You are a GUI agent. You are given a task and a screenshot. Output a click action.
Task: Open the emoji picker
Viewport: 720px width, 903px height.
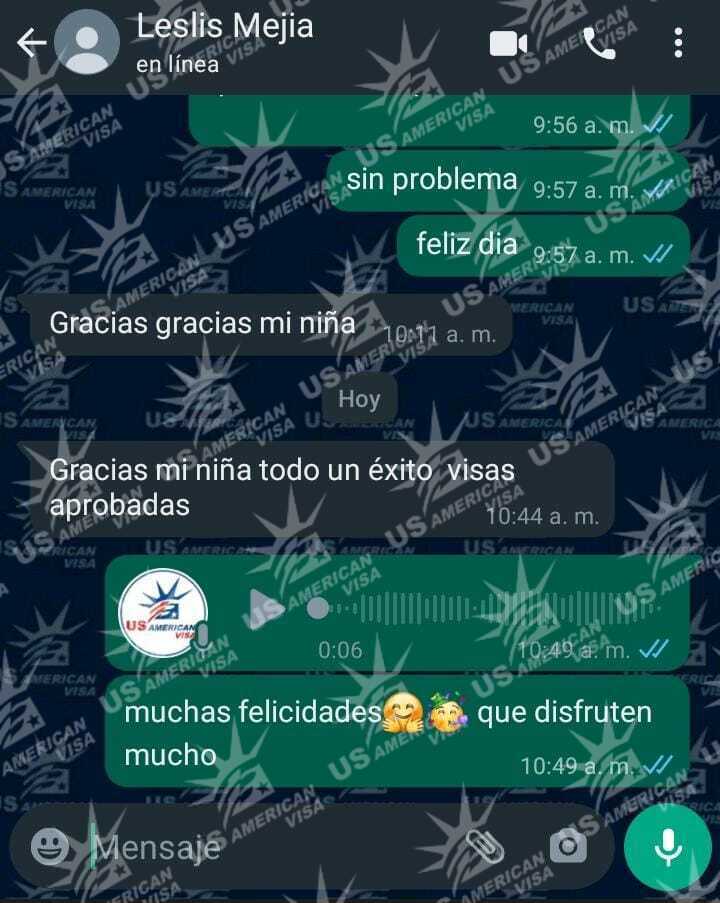tap(50, 848)
